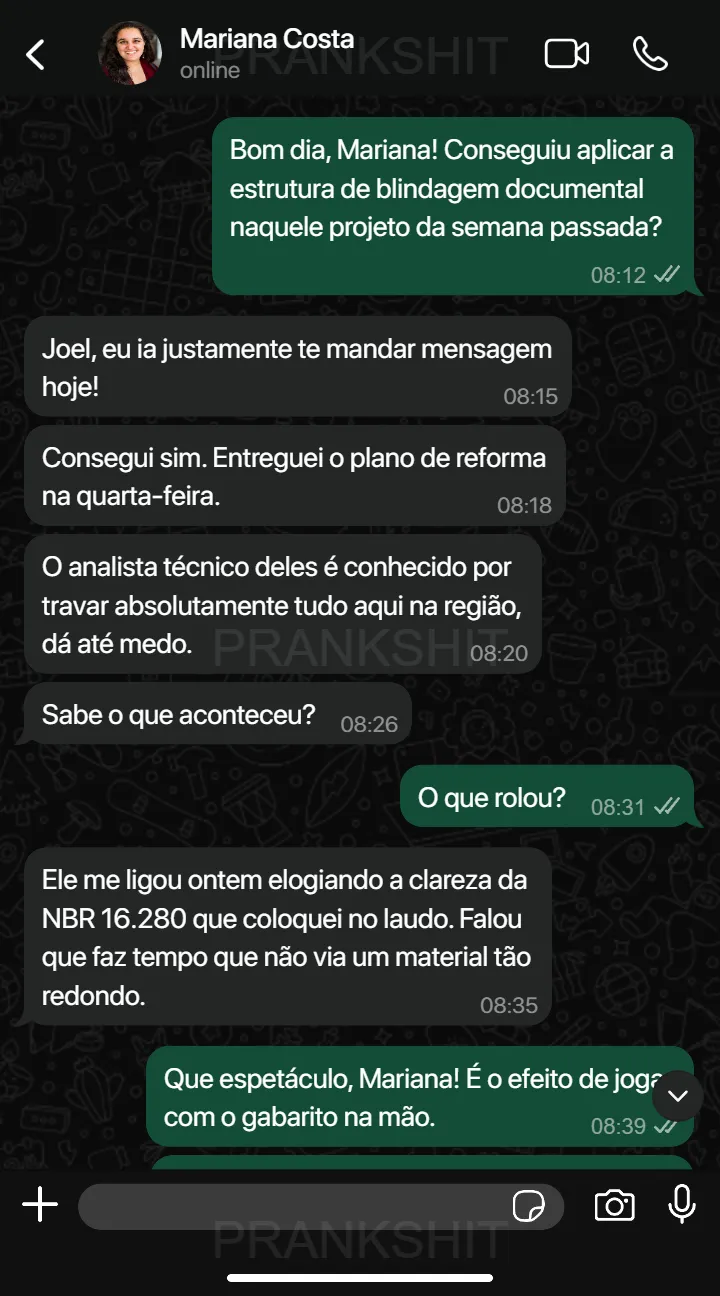
Task: Jump to the latest message with down arrow
Action: (x=678, y=1096)
